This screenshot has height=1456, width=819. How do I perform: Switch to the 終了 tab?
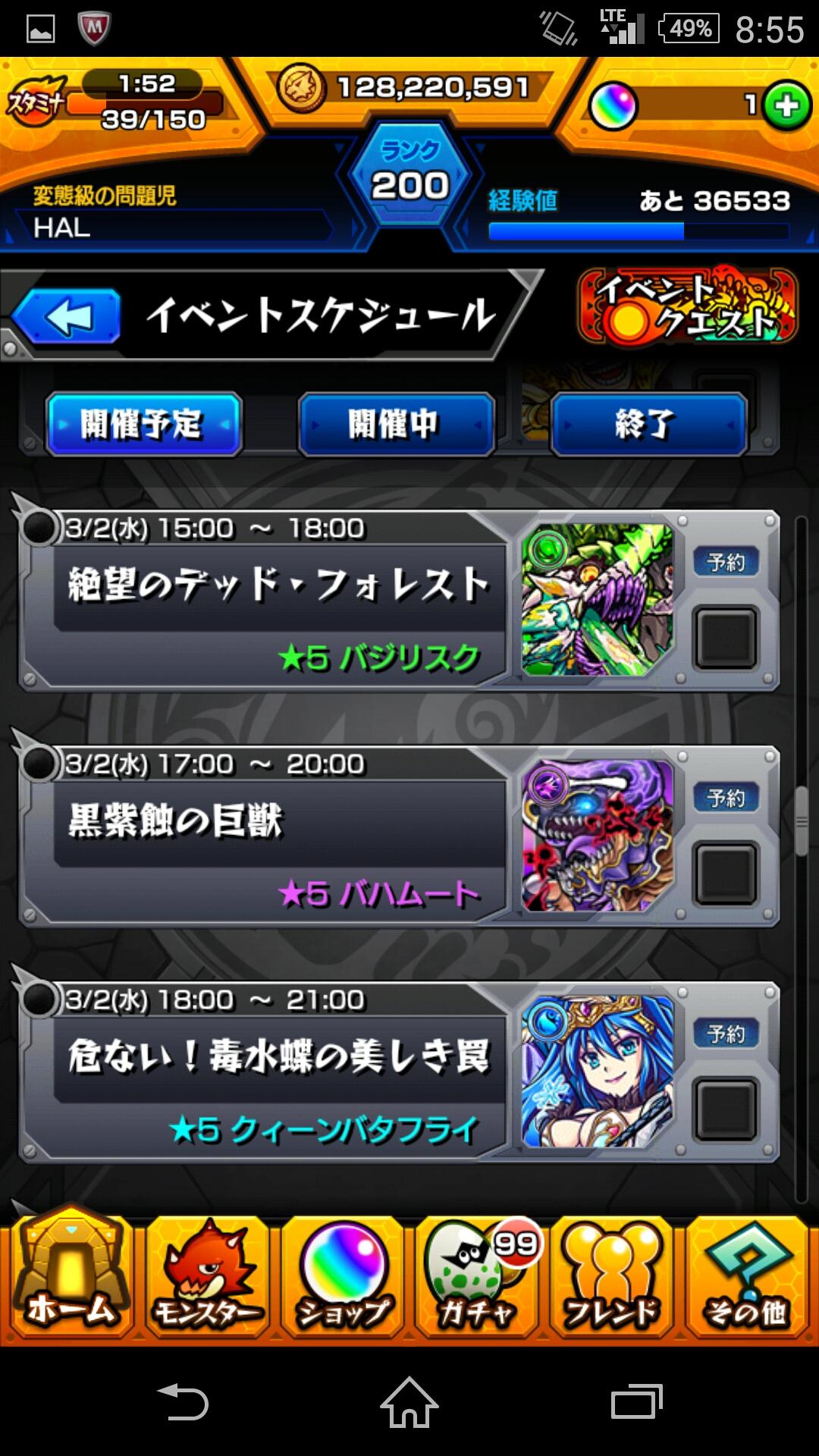648,424
